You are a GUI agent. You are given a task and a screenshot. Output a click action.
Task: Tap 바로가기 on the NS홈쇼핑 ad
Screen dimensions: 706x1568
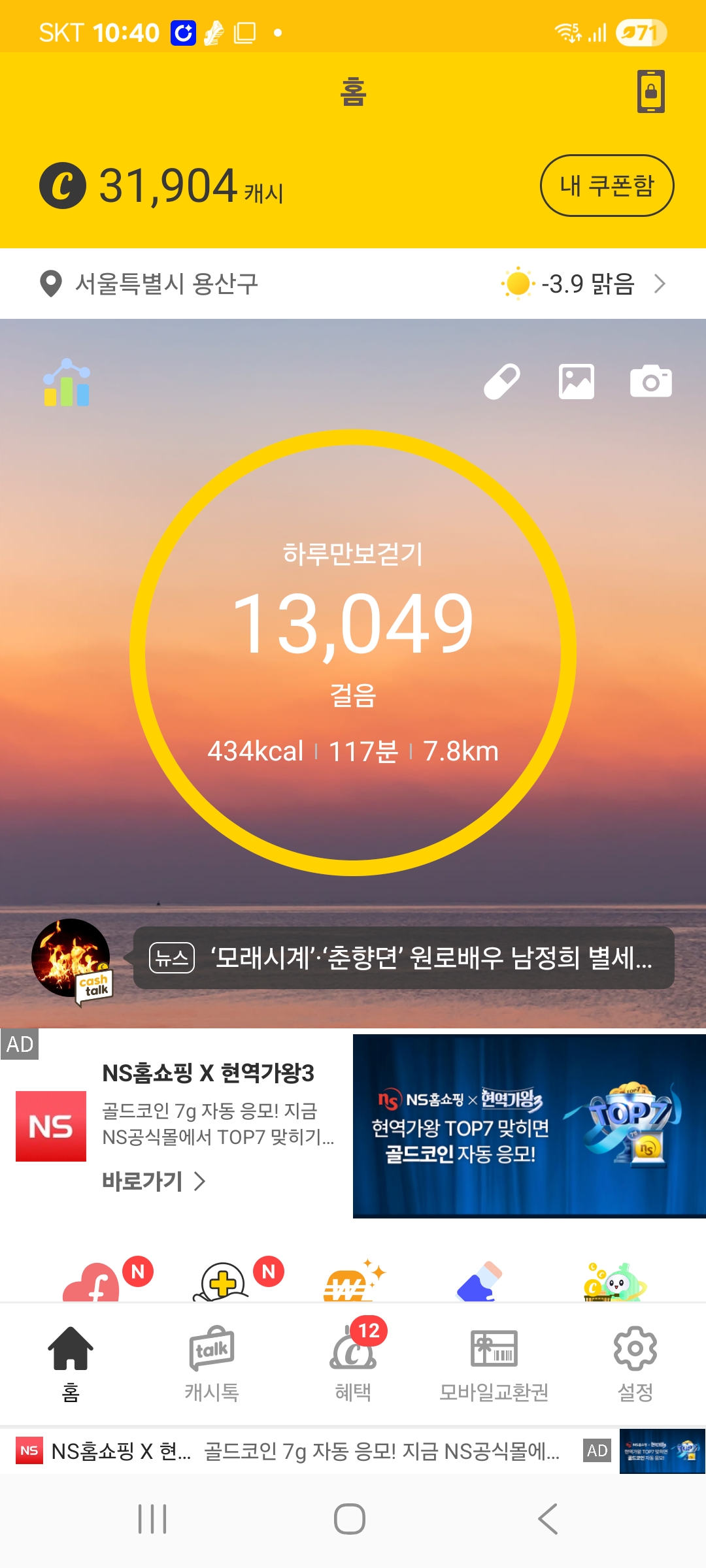coord(154,1181)
